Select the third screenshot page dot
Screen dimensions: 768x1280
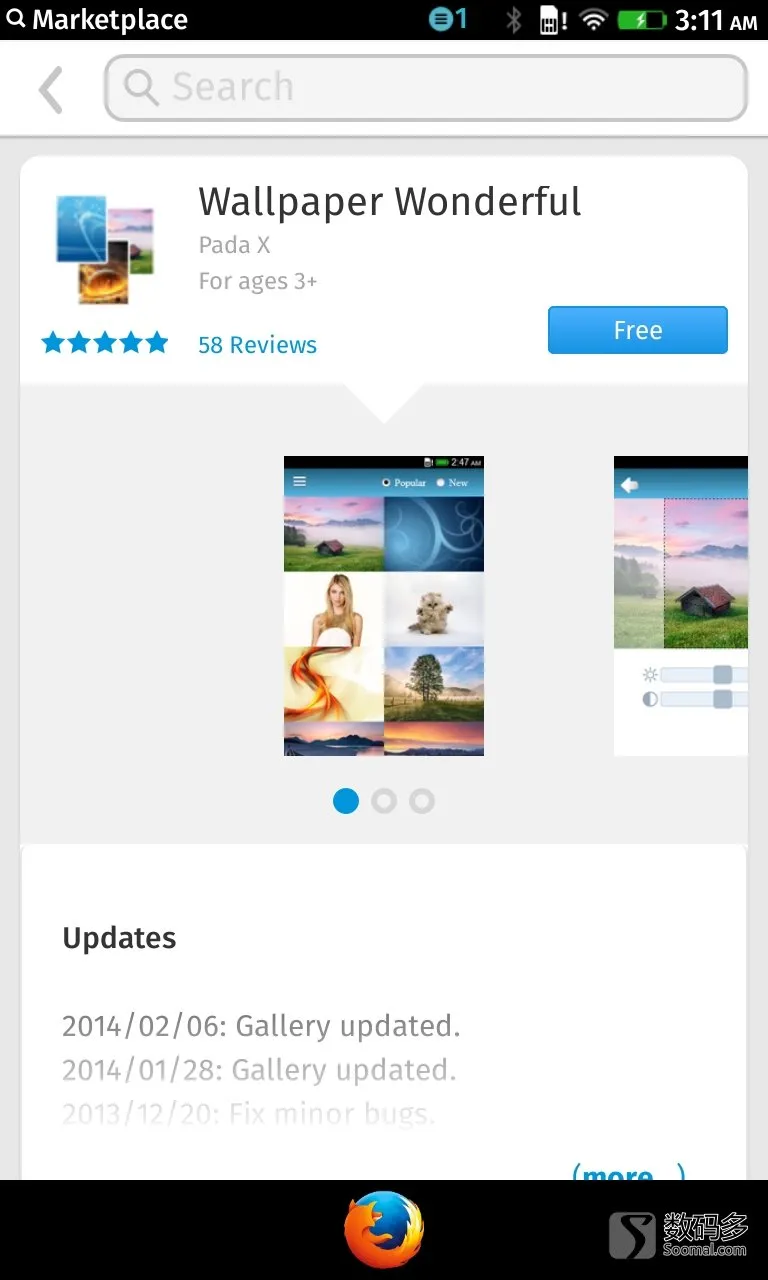tap(422, 801)
